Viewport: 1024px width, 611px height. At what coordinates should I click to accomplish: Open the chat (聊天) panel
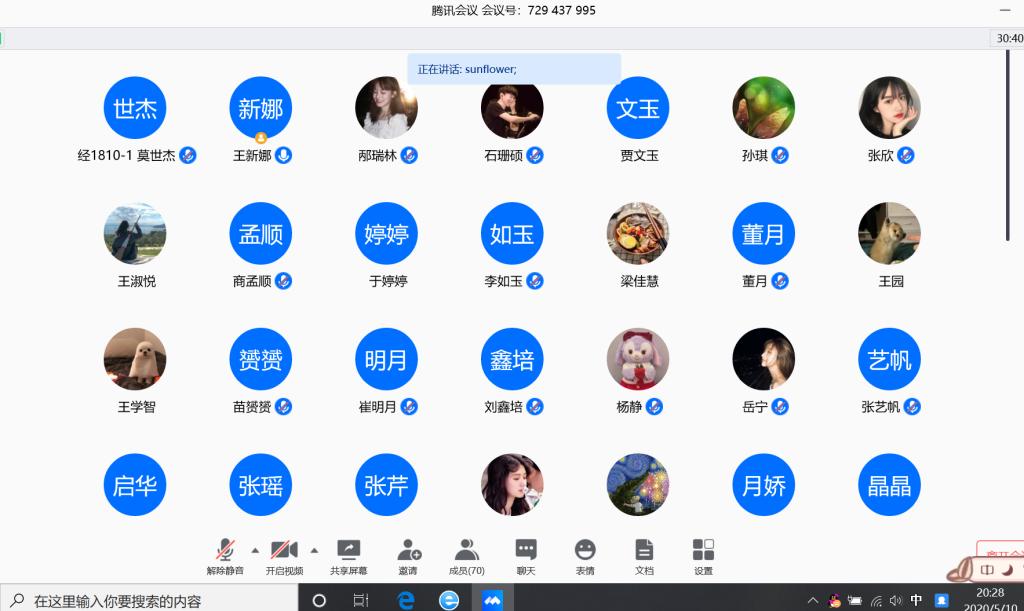point(526,555)
